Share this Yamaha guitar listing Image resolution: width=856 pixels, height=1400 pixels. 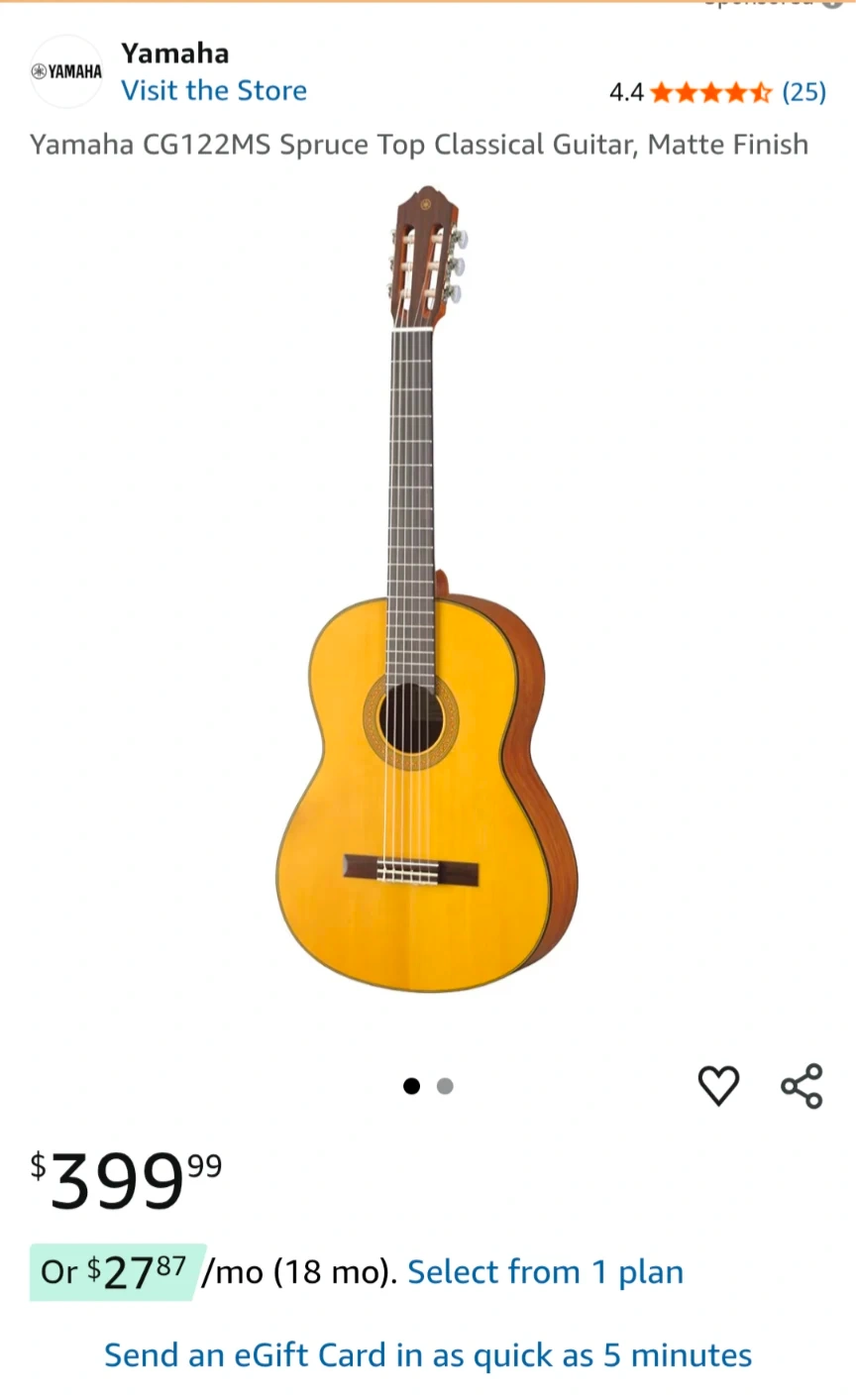[802, 1086]
